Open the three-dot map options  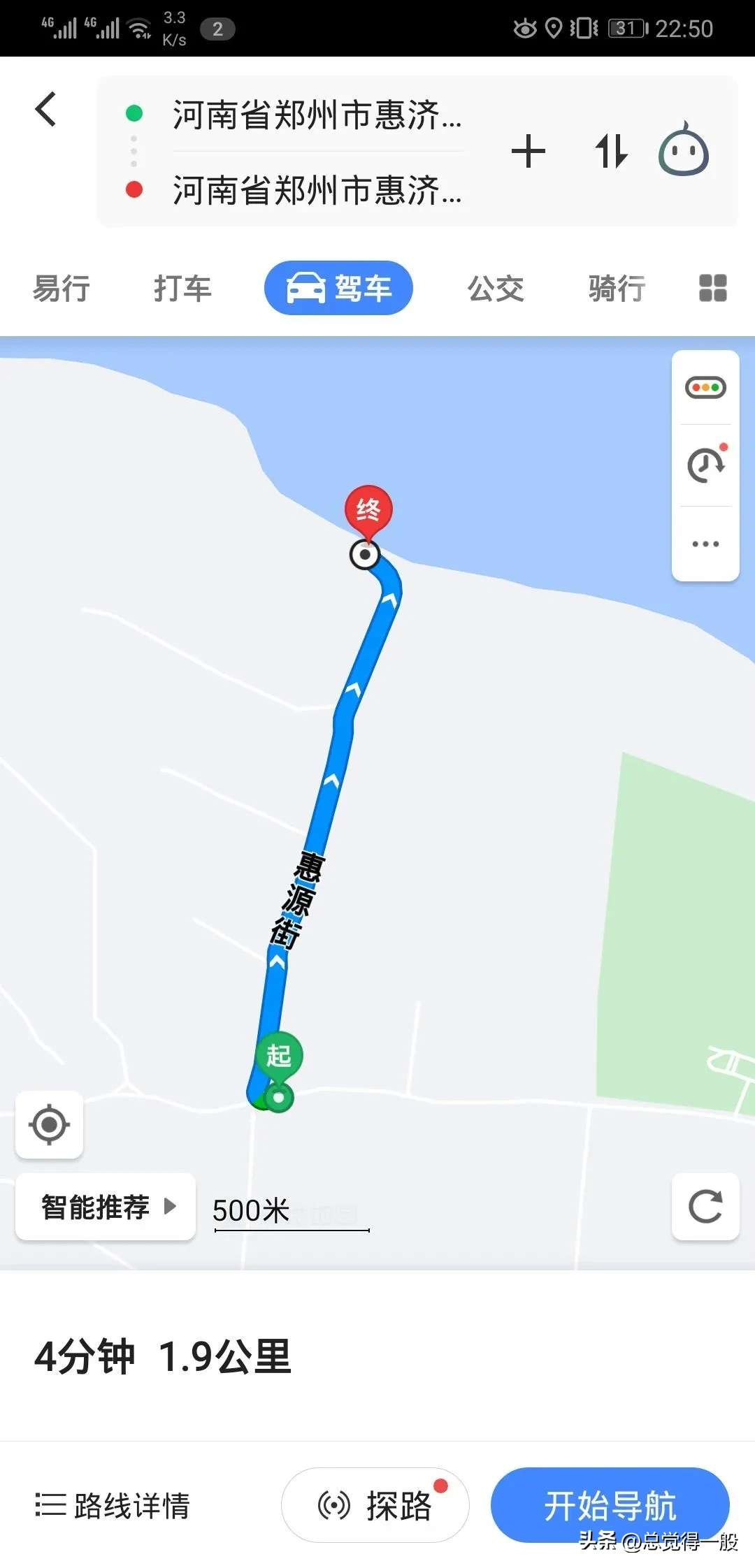705,544
